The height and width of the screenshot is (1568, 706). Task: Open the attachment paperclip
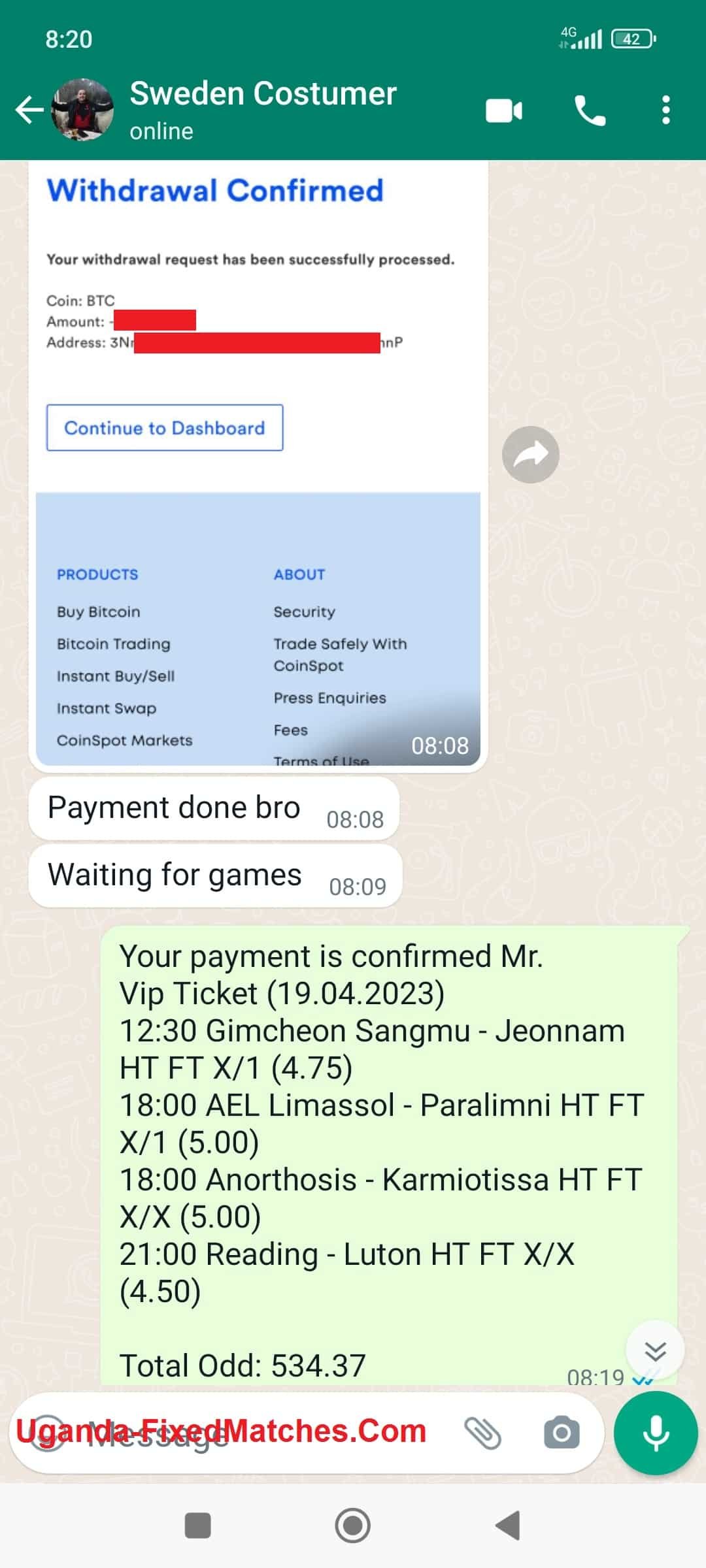(x=483, y=1433)
